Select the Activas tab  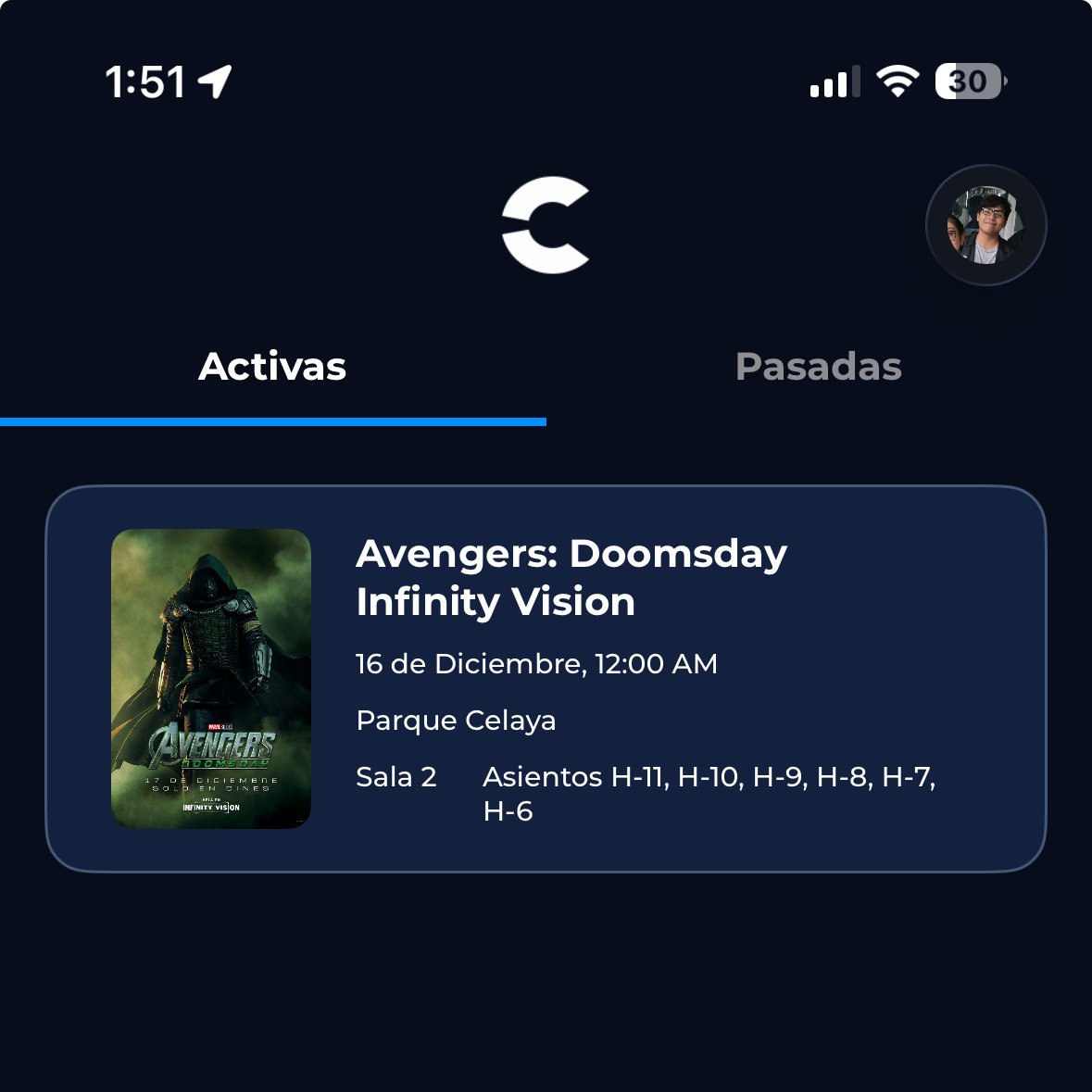pyautogui.click(x=272, y=367)
